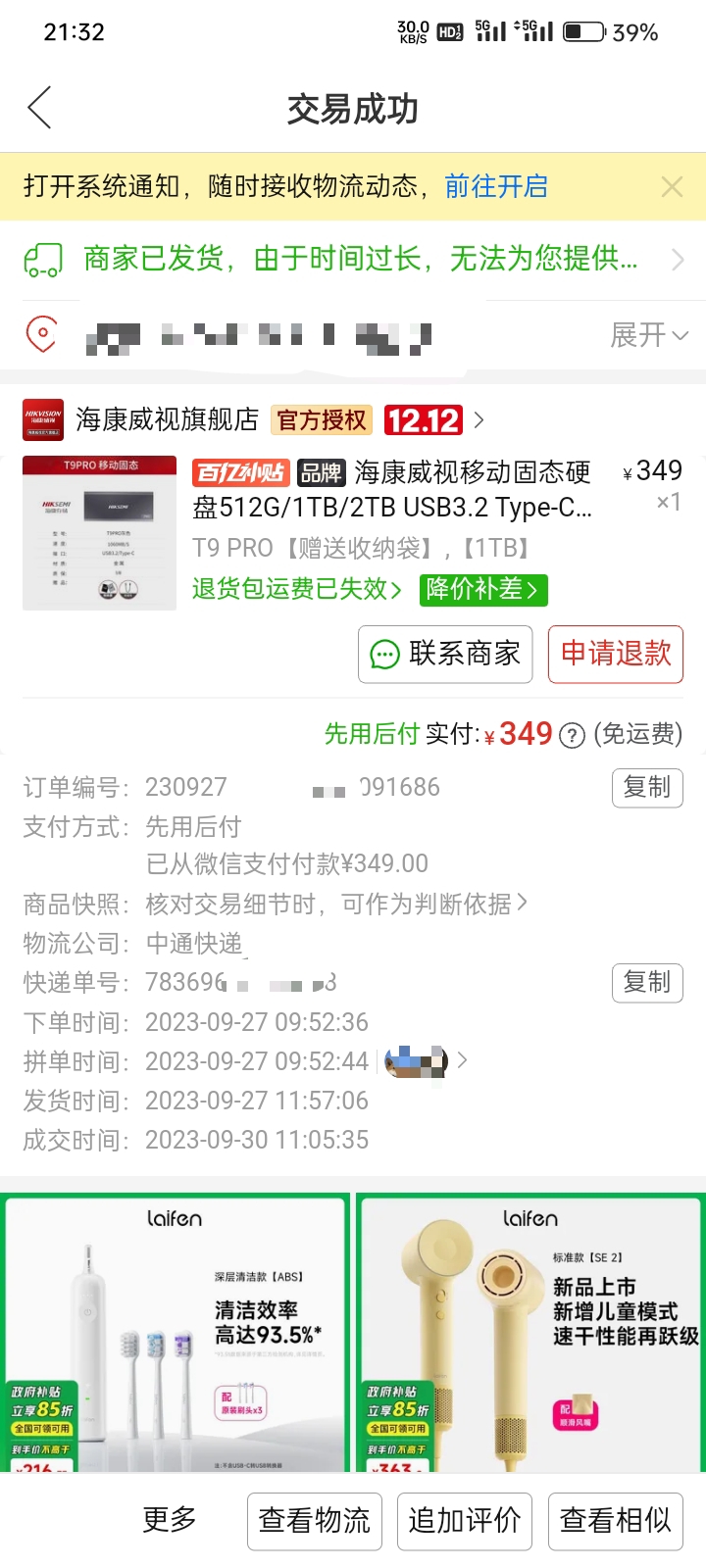
Task: Open the laifen electric toothbrush recommendation
Action: point(176,1333)
